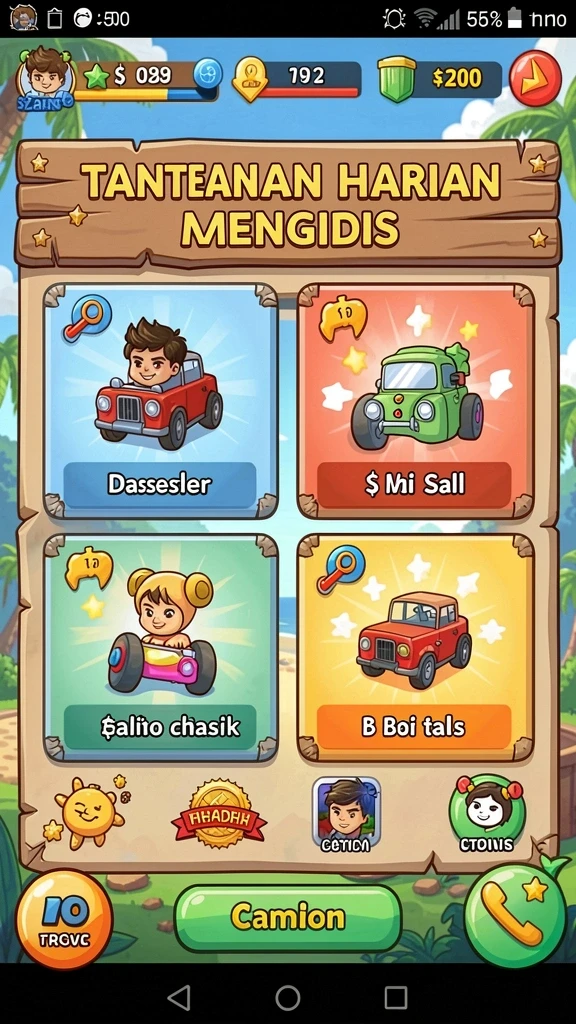Open the player avatar profile
Image resolution: width=576 pixels, height=1024 pixels.
click(x=45, y=78)
